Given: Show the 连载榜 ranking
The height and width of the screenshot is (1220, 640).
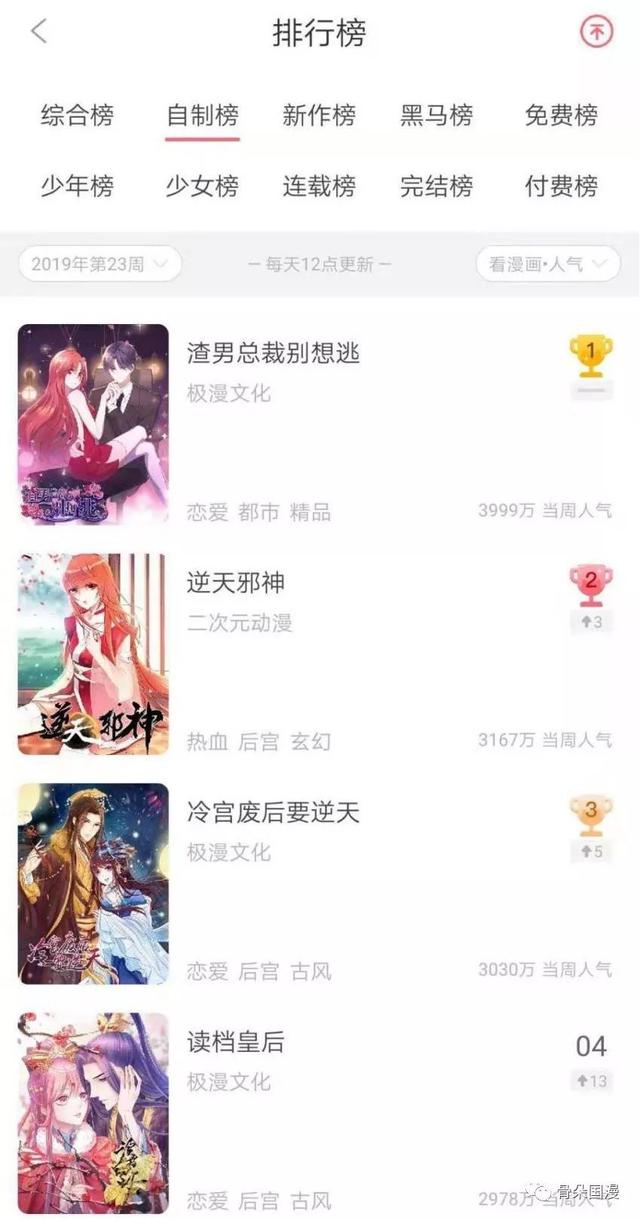Looking at the screenshot, I should click(319, 186).
